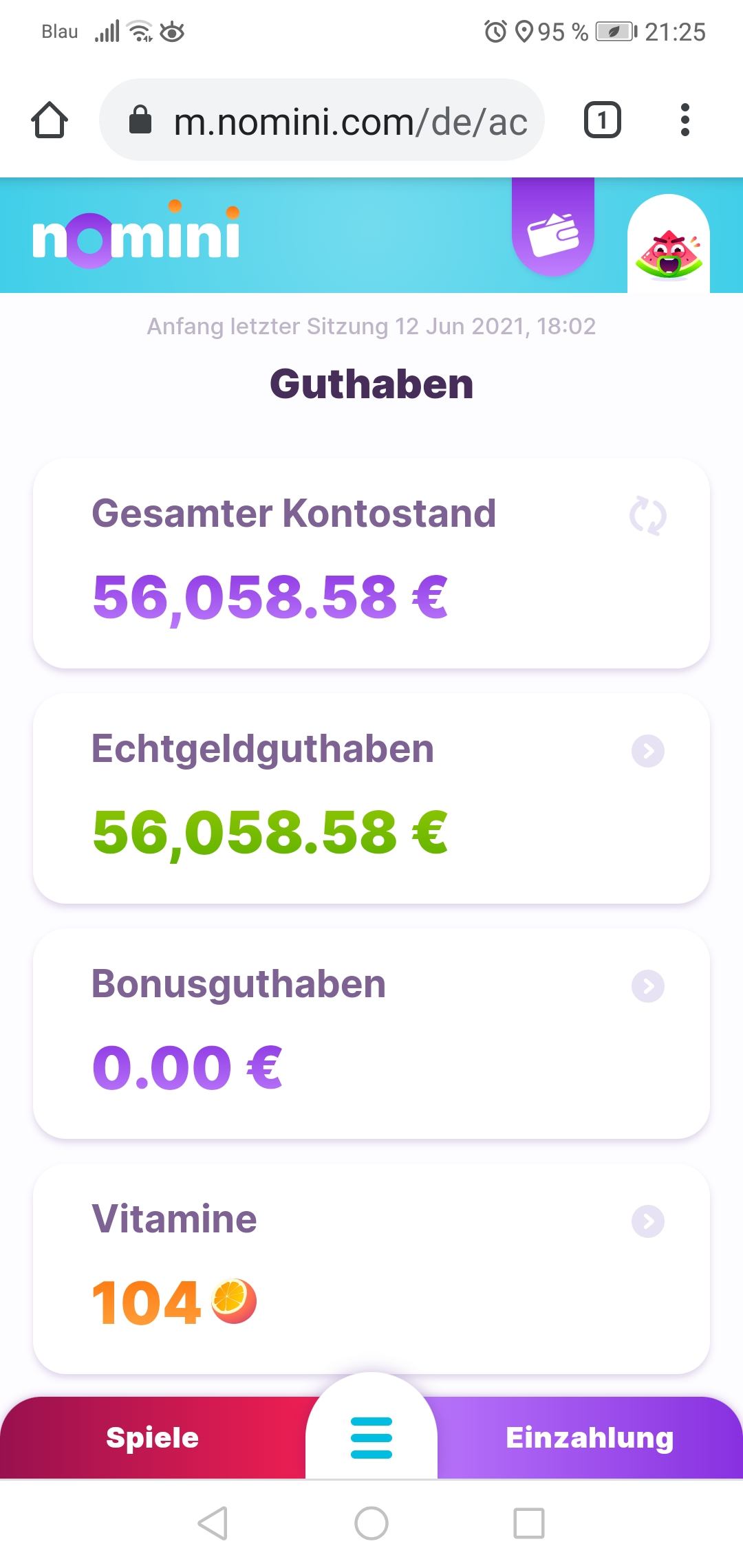
Task: Refresh the Gesamter Kontostand balance
Action: tap(647, 515)
